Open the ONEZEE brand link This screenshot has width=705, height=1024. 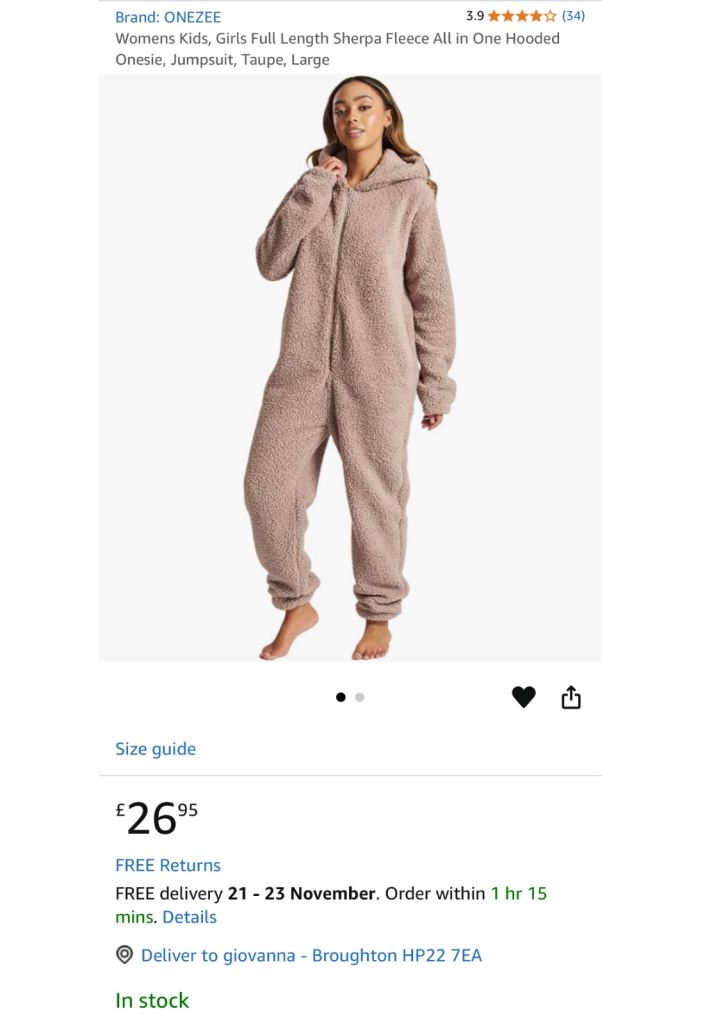coord(168,17)
